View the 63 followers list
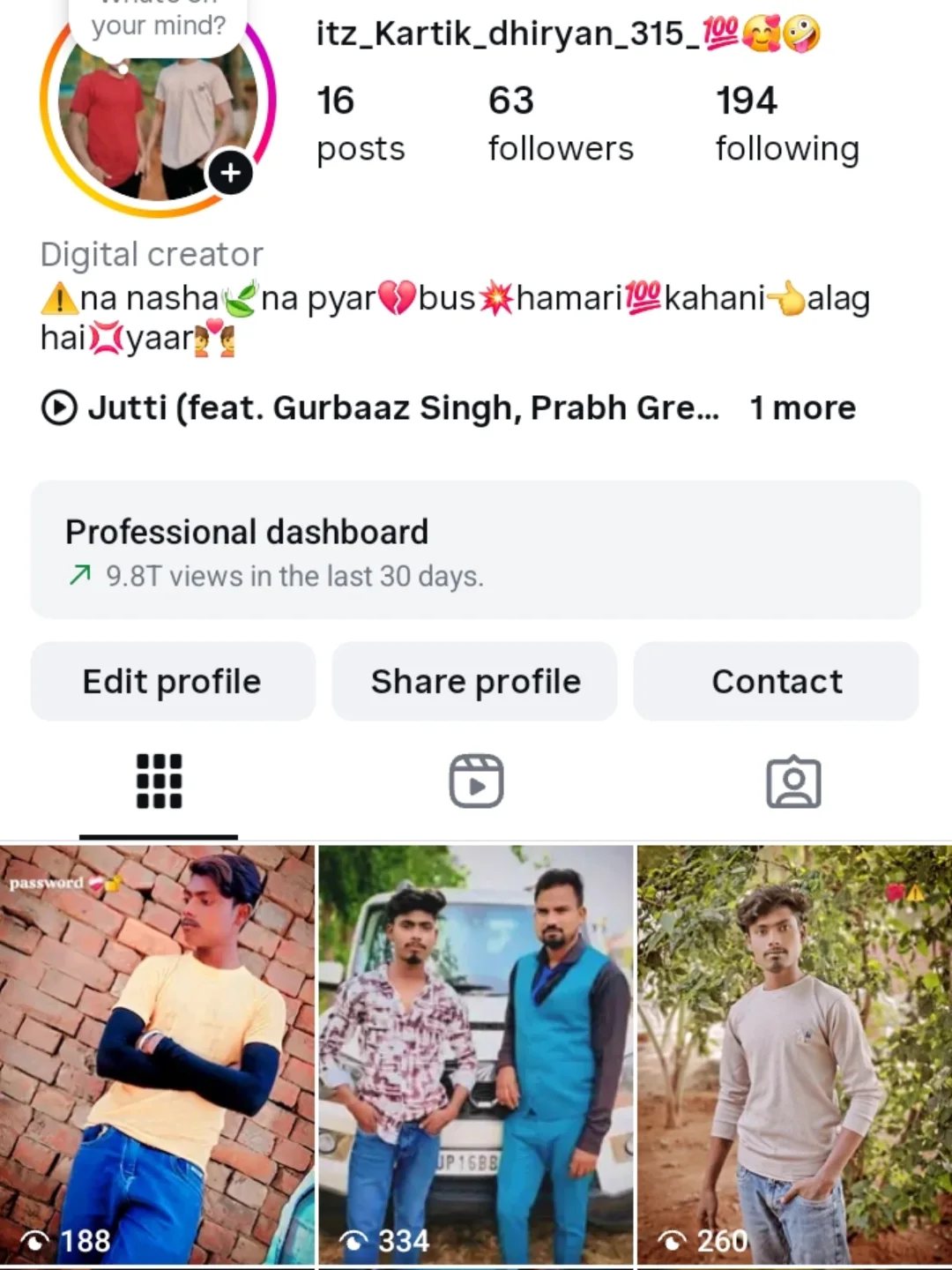The height and width of the screenshot is (1270, 952). [561, 123]
